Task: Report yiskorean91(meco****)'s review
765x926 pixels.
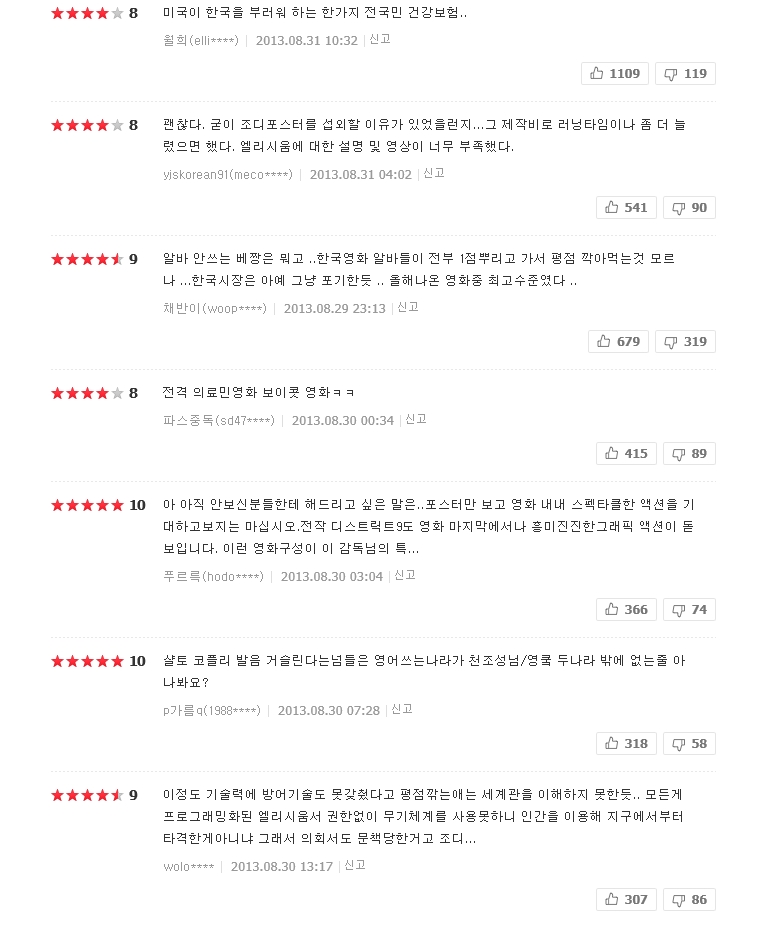Action: [434, 173]
